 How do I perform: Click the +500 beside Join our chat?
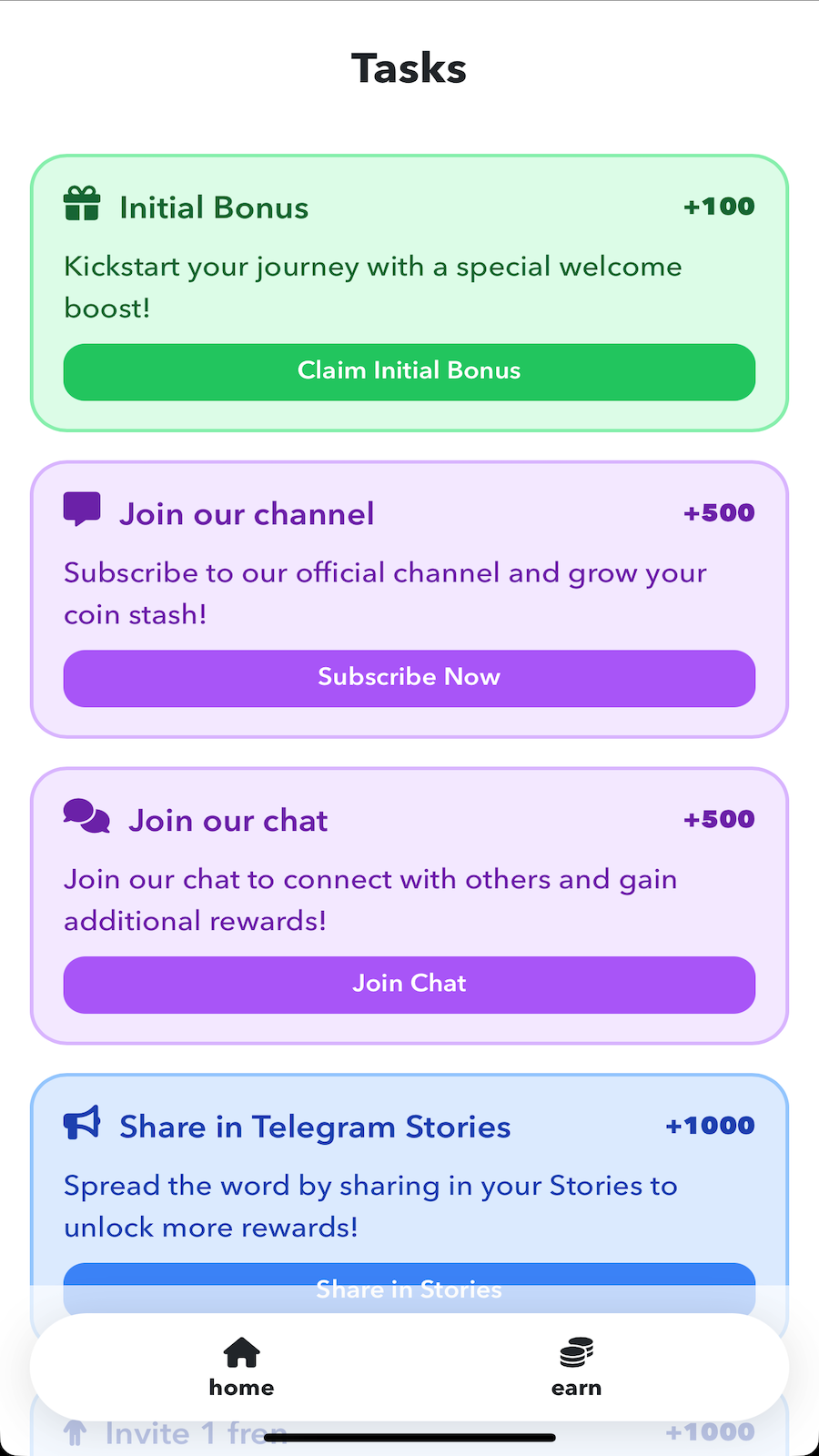pyautogui.click(x=719, y=819)
